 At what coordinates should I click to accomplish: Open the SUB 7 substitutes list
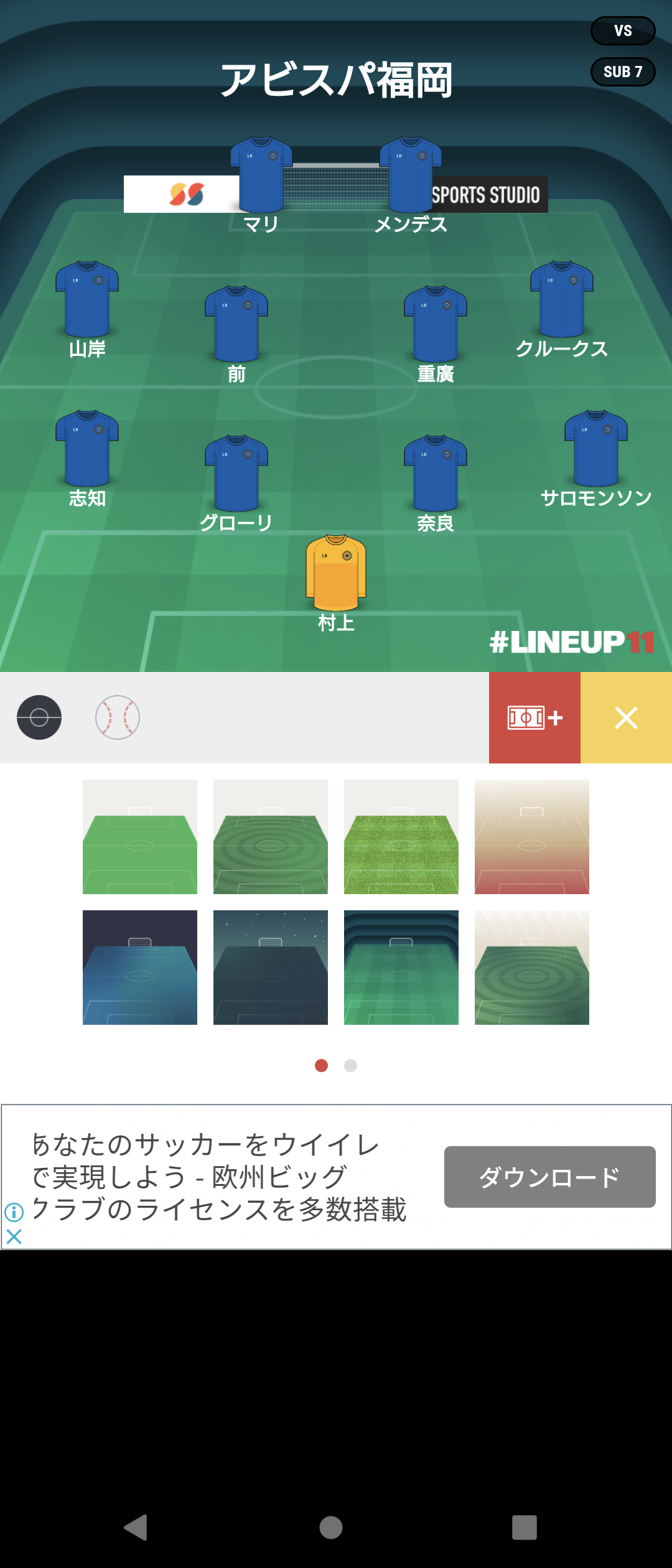point(622,72)
